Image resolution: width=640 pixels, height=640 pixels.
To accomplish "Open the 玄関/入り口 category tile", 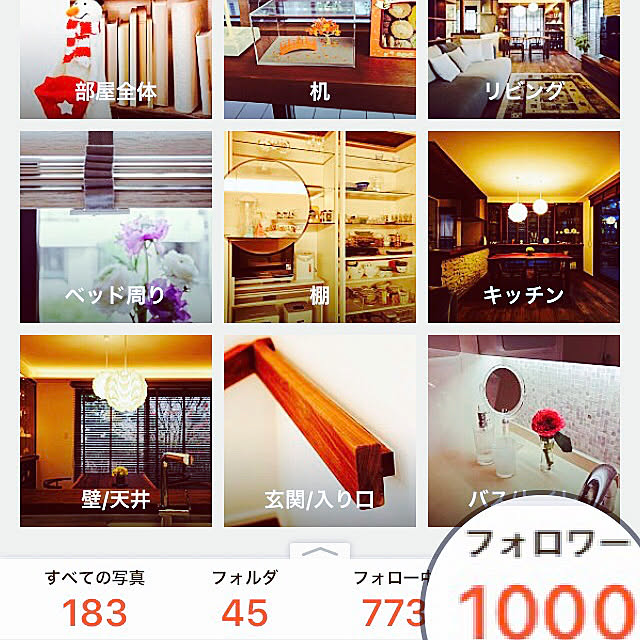I will click(x=320, y=430).
